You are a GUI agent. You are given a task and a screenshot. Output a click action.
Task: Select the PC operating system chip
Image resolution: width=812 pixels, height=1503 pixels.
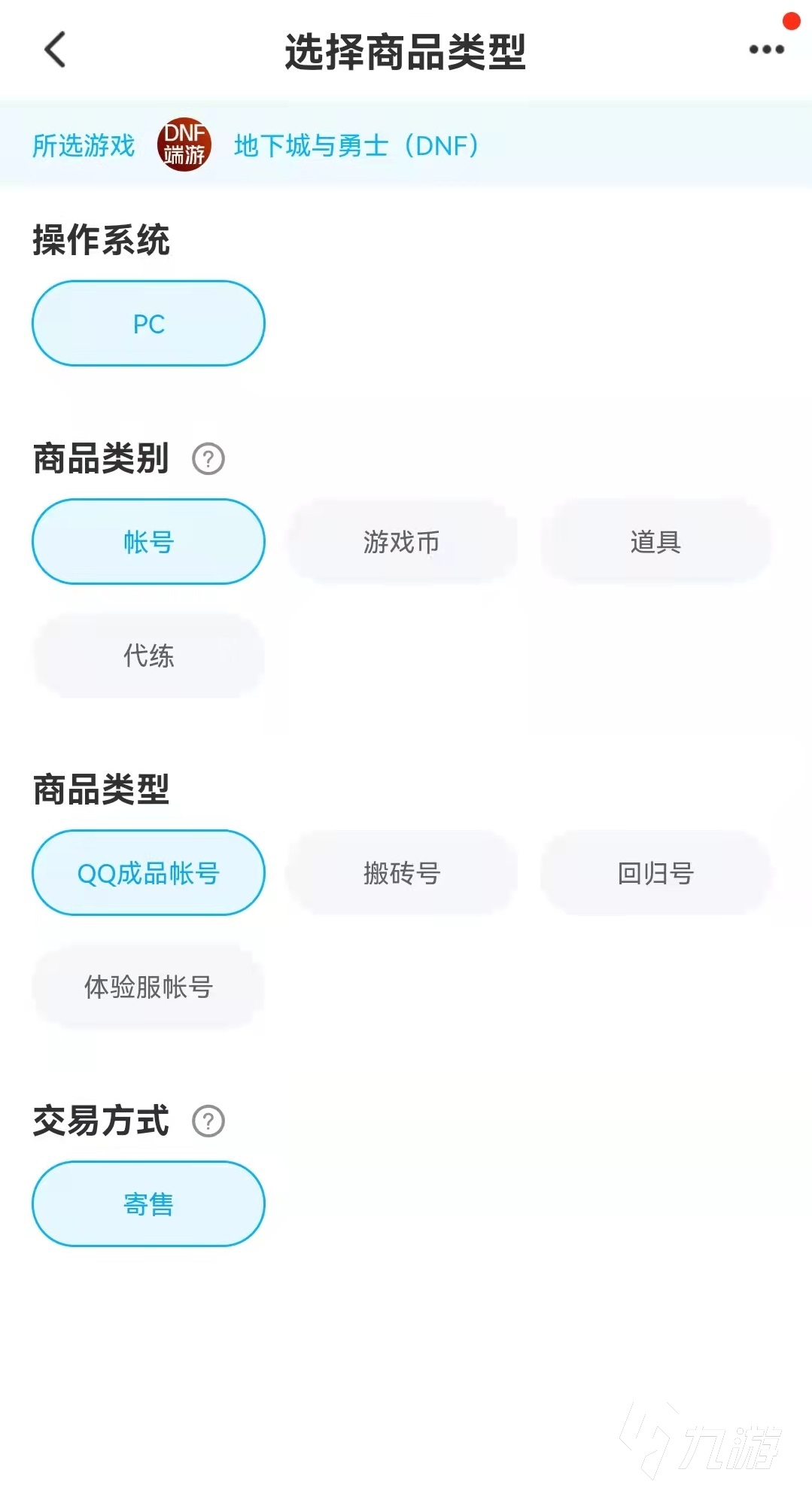[x=148, y=324]
